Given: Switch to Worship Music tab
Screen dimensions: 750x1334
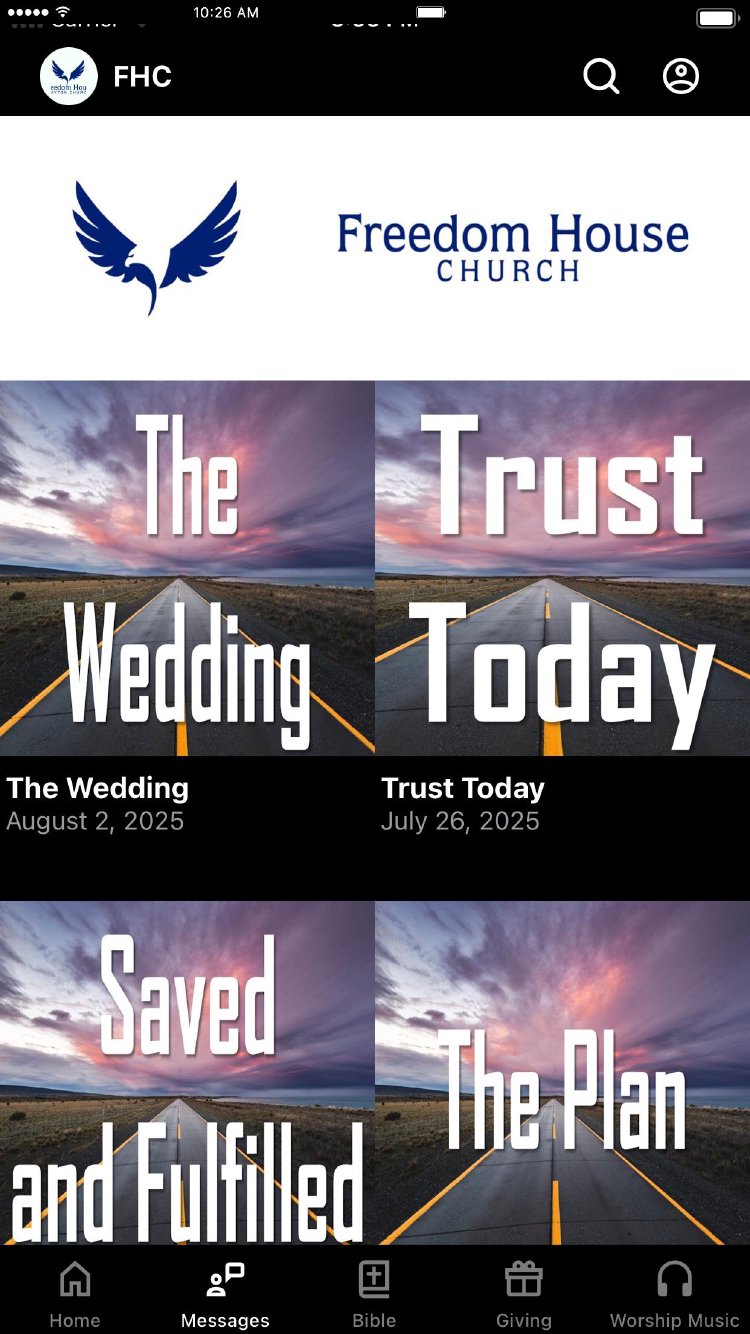Looking at the screenshot, I should pyautogui.click(x=674, y=1294).
